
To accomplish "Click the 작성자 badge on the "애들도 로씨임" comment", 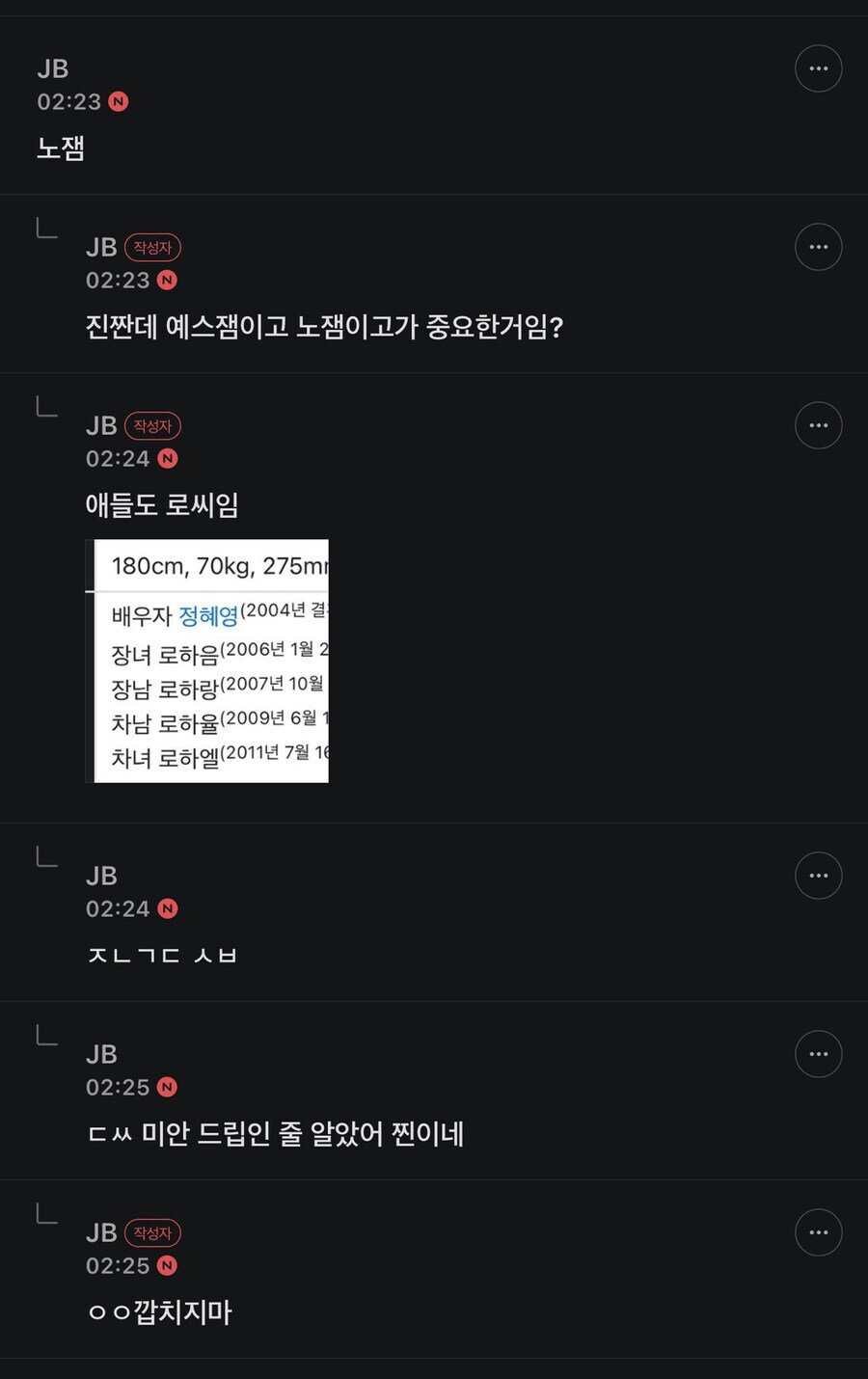I will (152, 425).
